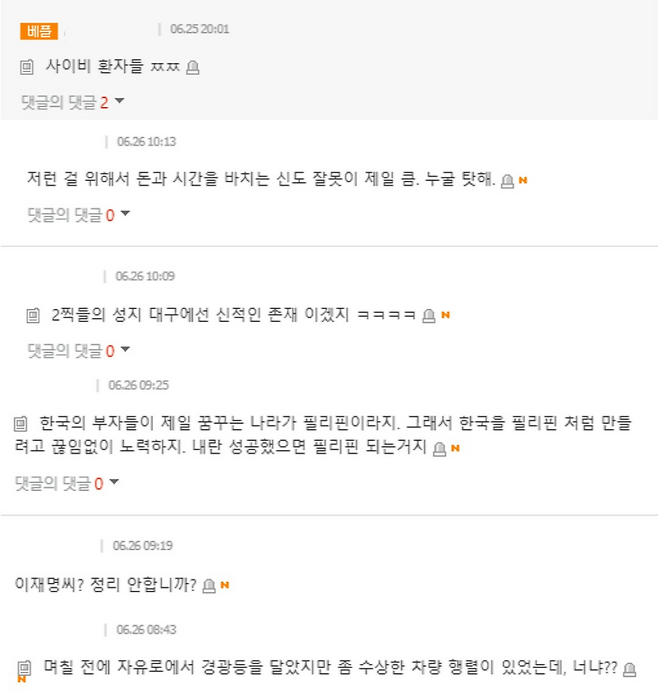This screenshot has width=658, height=698.
Task: Report the comment ending with '누굴 탓해.'
Action: 507,180
